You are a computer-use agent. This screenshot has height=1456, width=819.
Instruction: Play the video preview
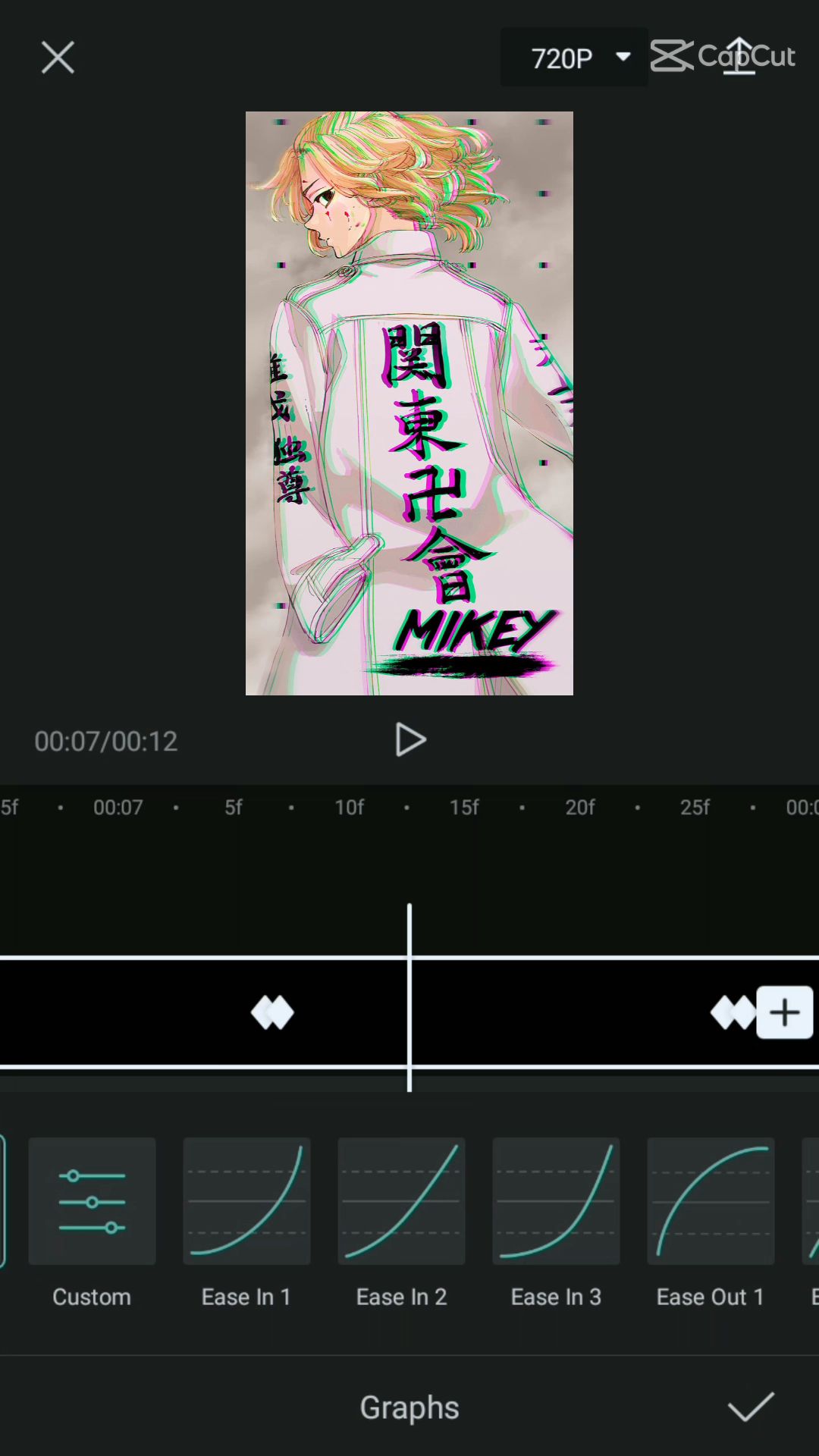pyautogui.click(x=410, y=740)
